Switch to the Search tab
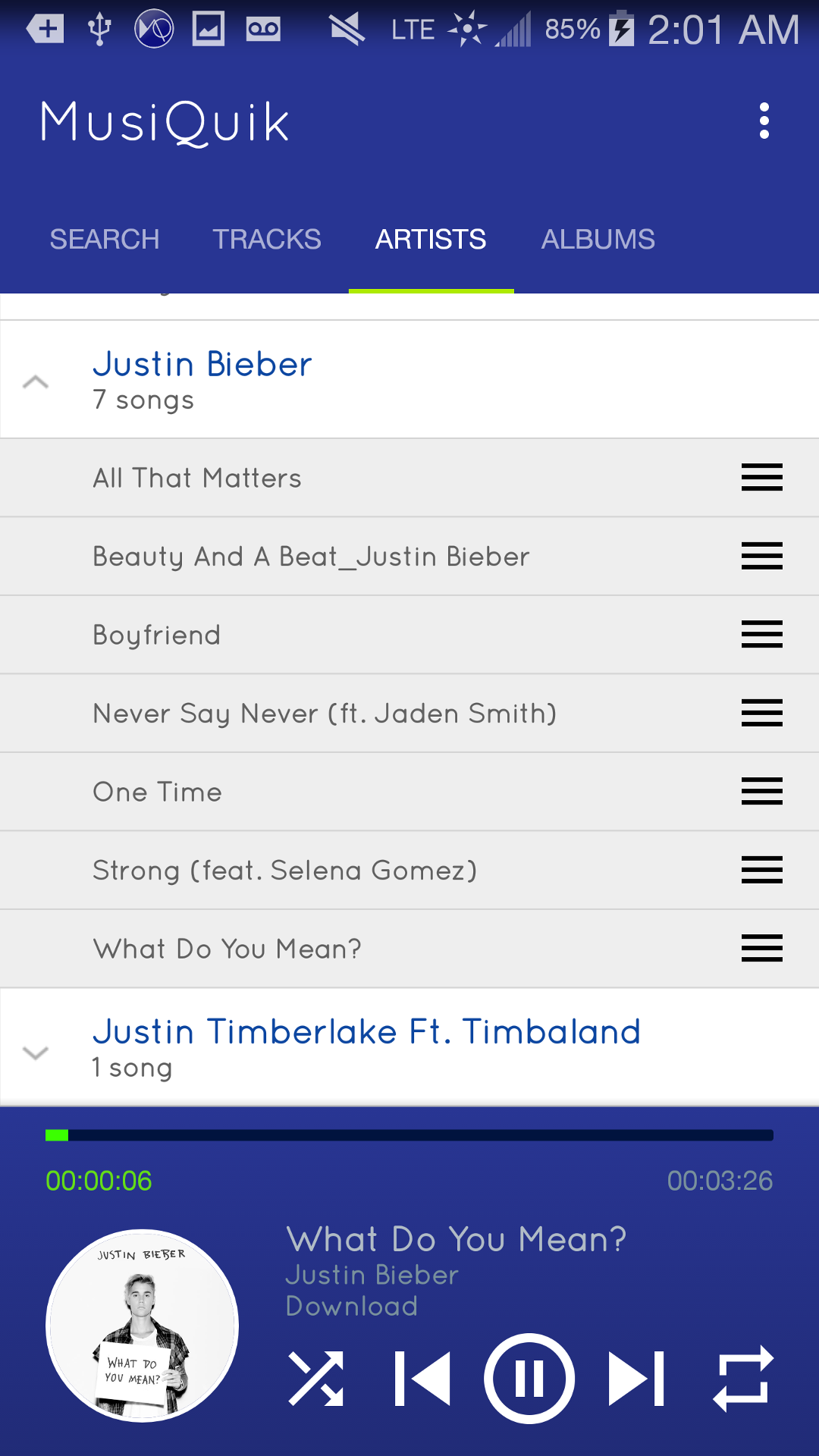The width and height of the screenshot is (819, 1456). click(x=105, y=240)
